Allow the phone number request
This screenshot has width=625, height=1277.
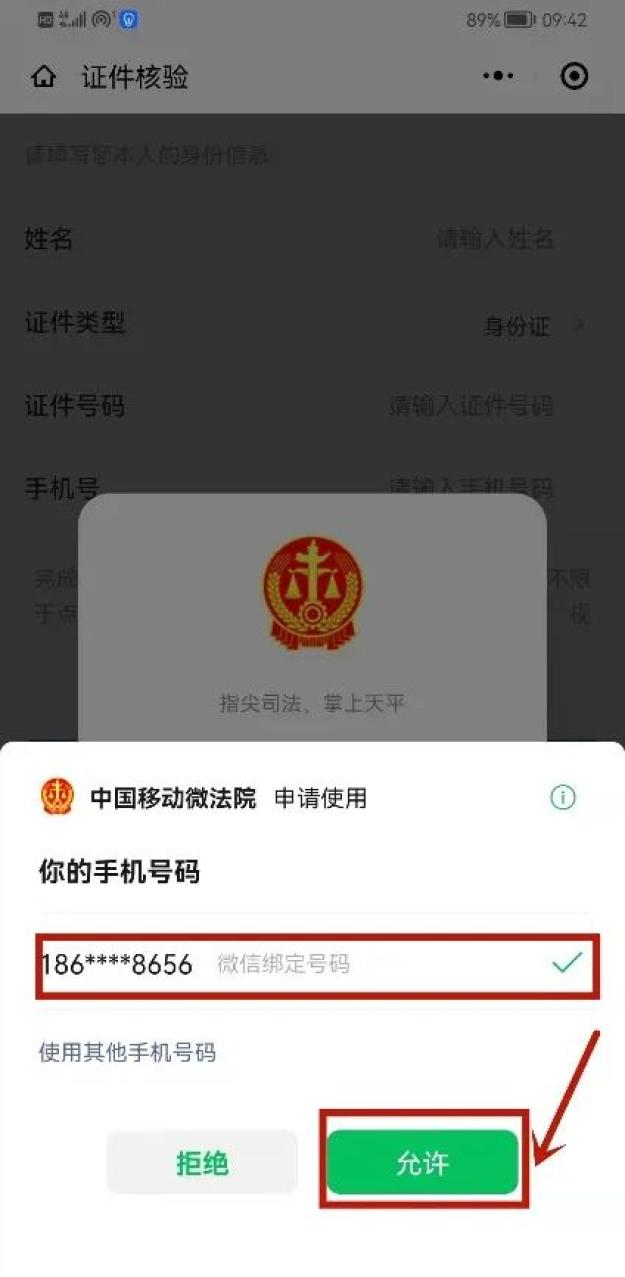[422, 1162]
